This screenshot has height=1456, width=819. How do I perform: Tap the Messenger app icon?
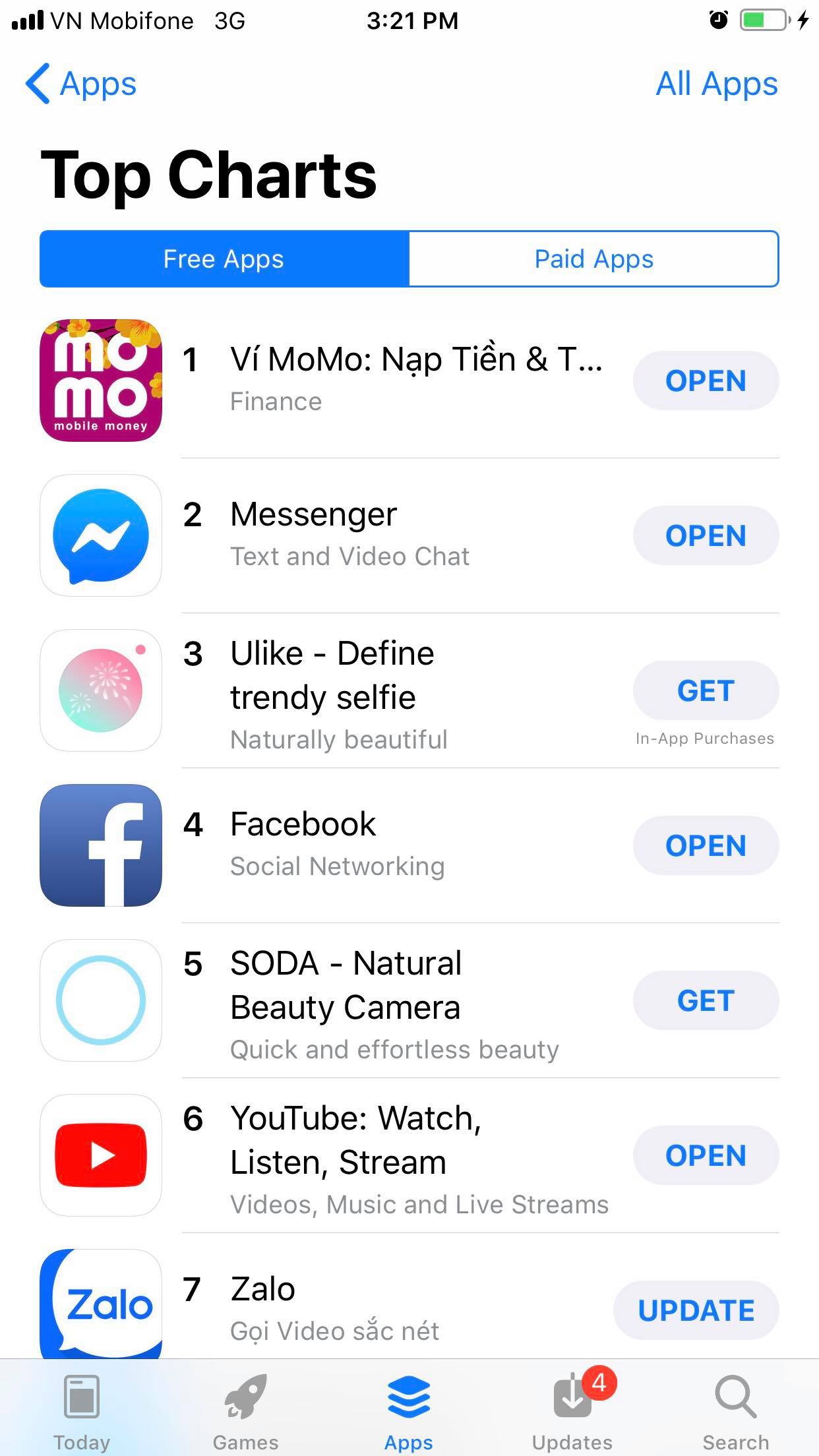(x=100, y=535)
